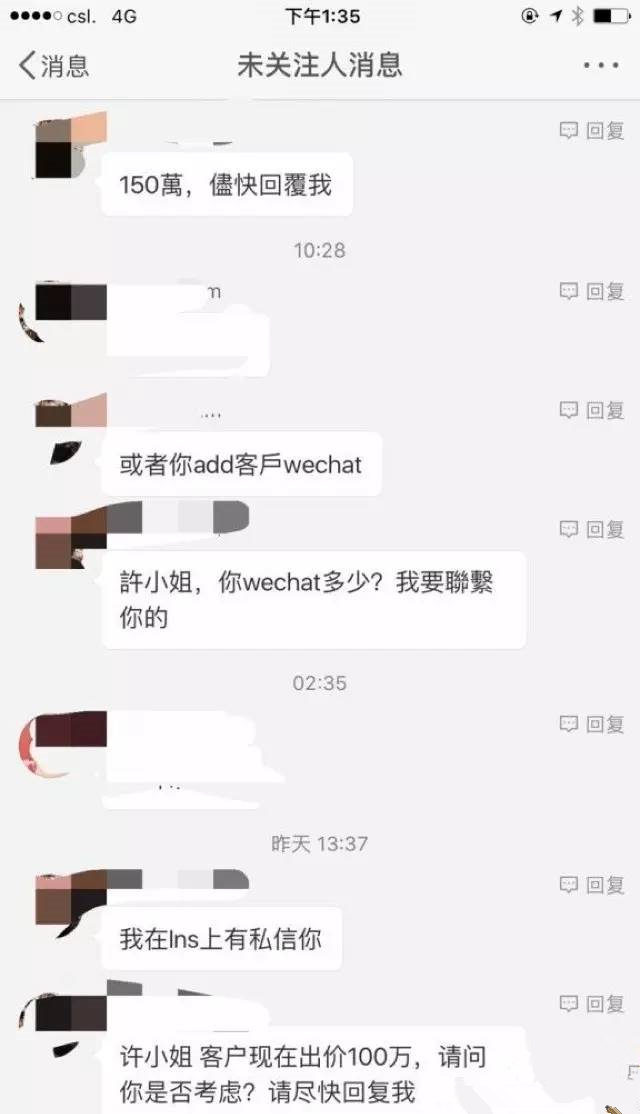Tap 回复 for the 150萬 message
This screenshot has width=640, height=1114.
[x=592, y=131]
